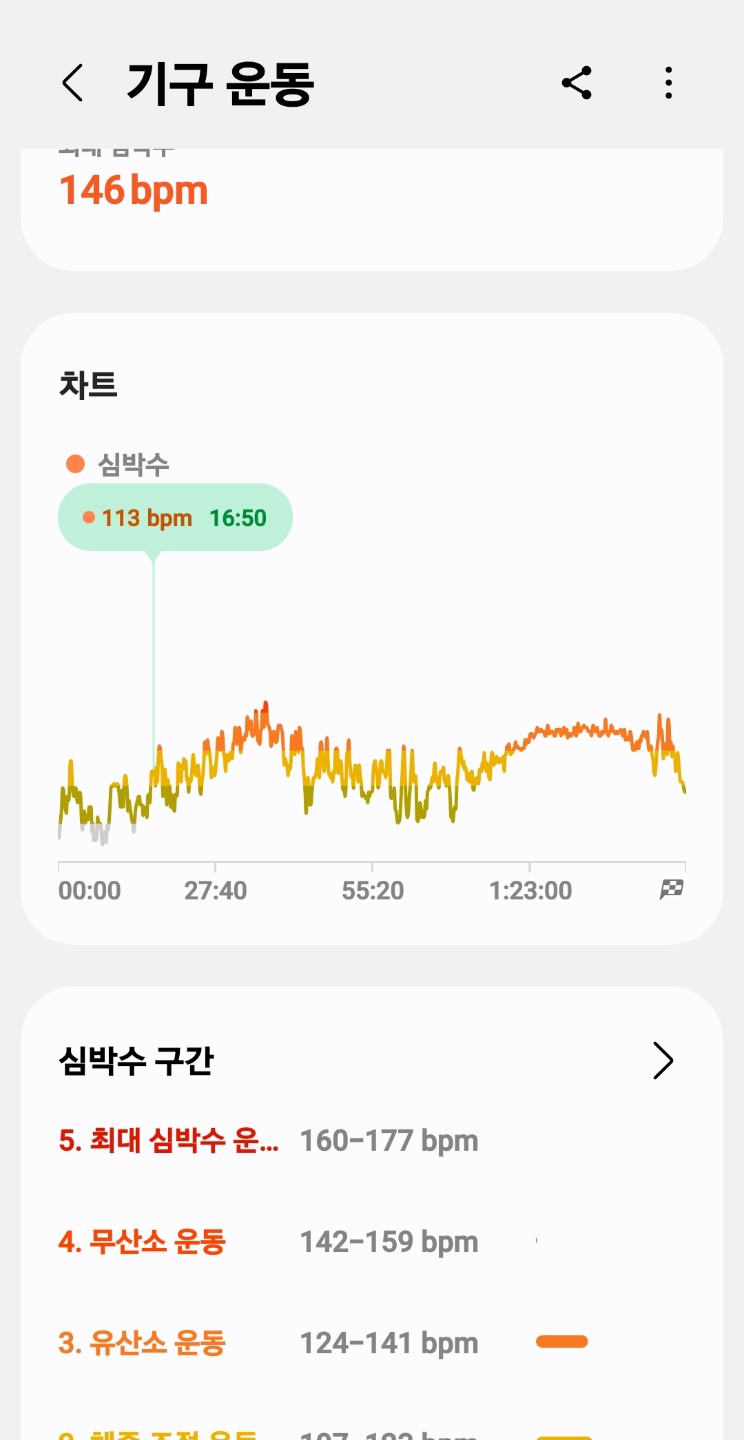Go back from 기구 운동 screen
The height and width of the screenshot is (1440, 744).
72,83
